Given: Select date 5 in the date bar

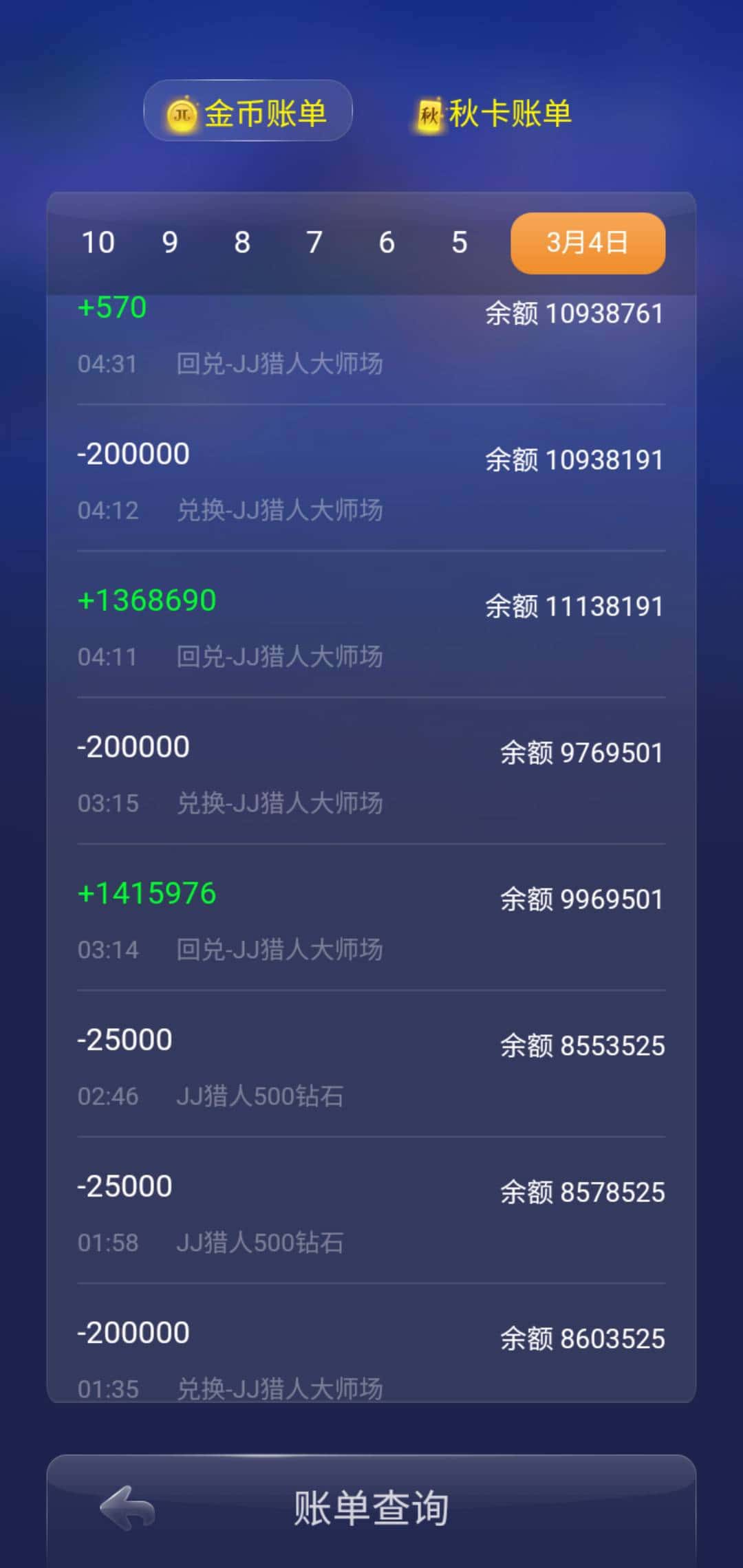Looking at the screenshot, I should point(458,242).
